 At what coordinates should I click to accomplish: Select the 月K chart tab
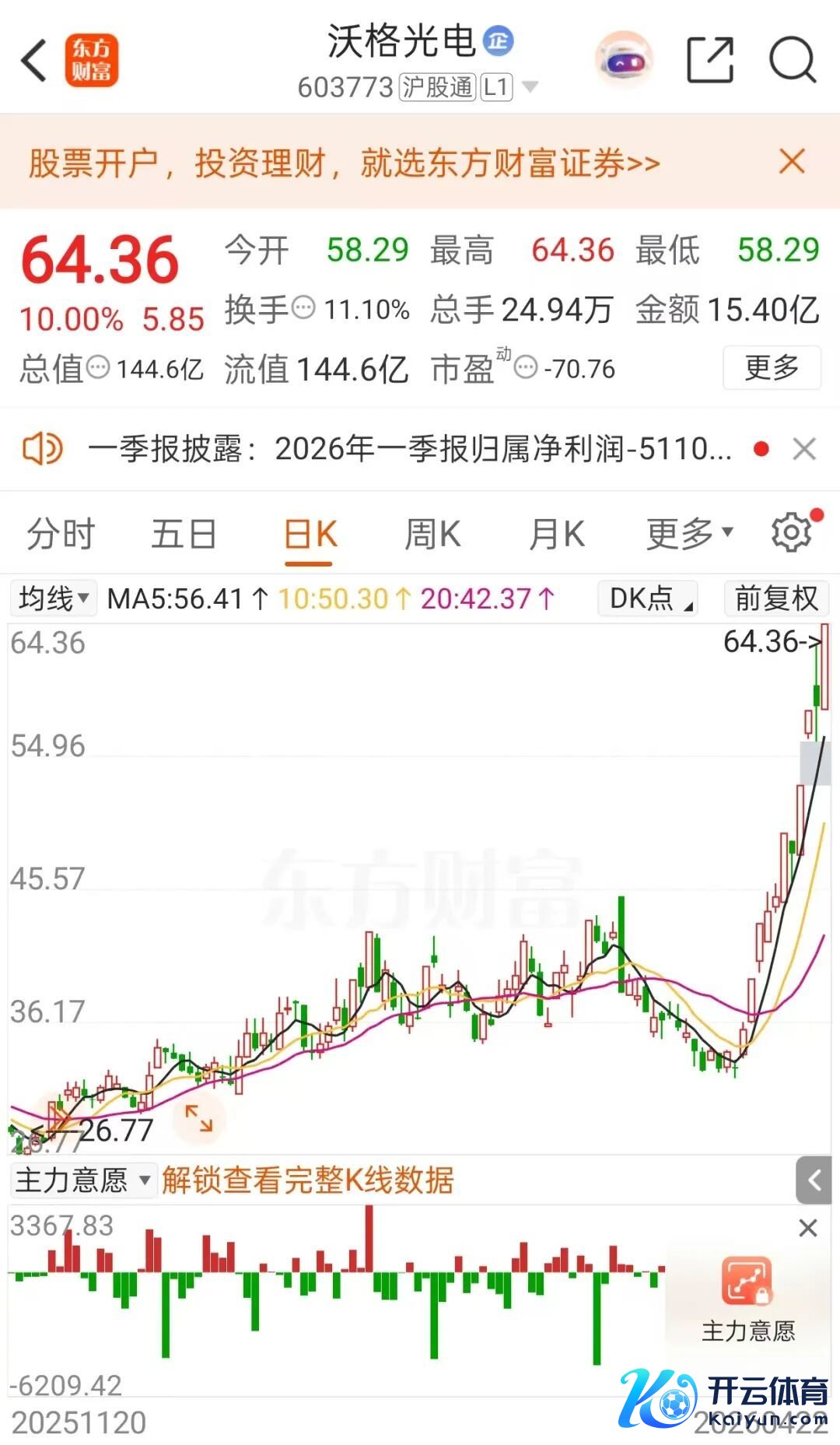[x=557, y=535]
